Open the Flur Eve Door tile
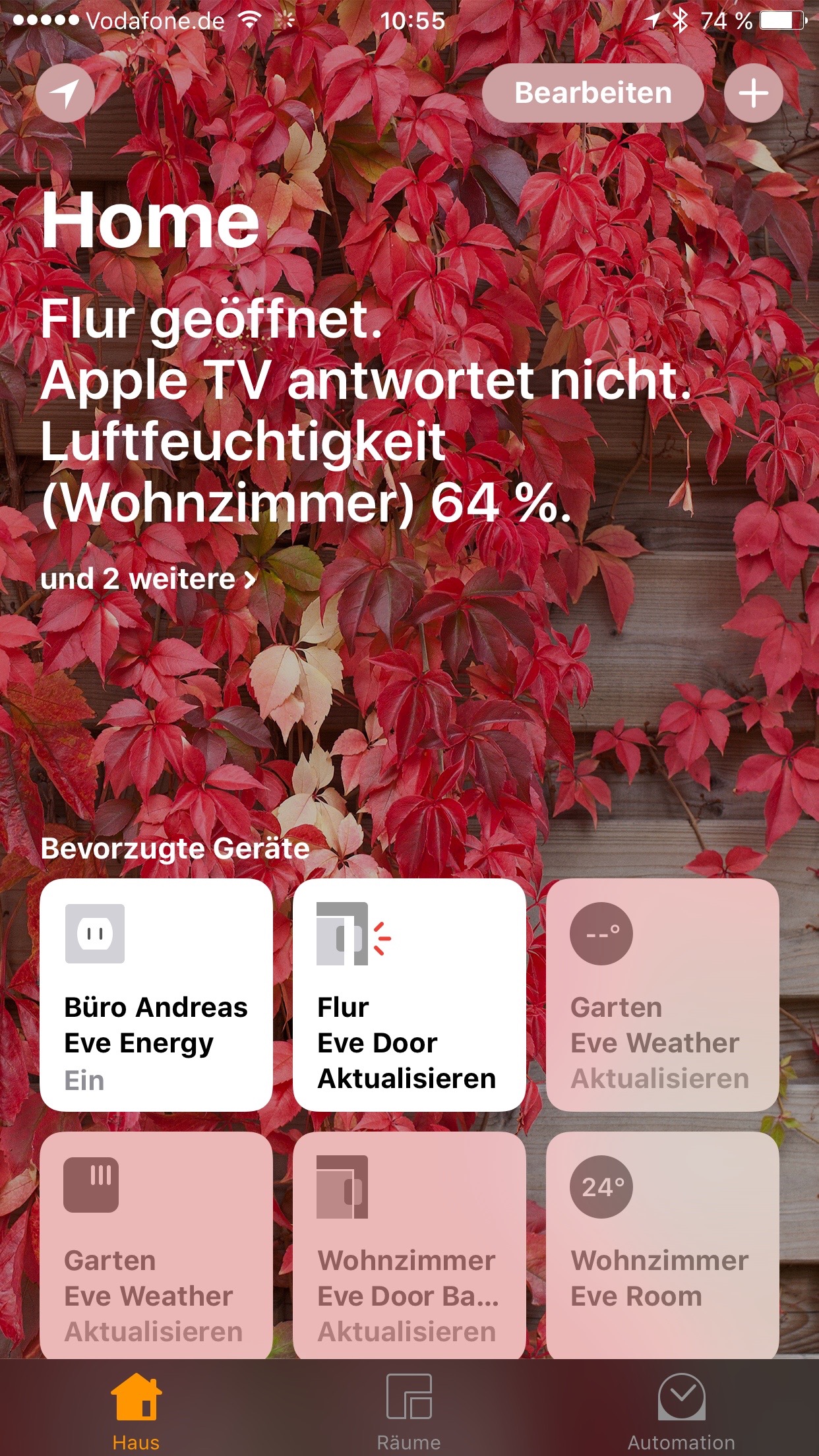Viewport: 819px width, 1456px height. (409, 994)
